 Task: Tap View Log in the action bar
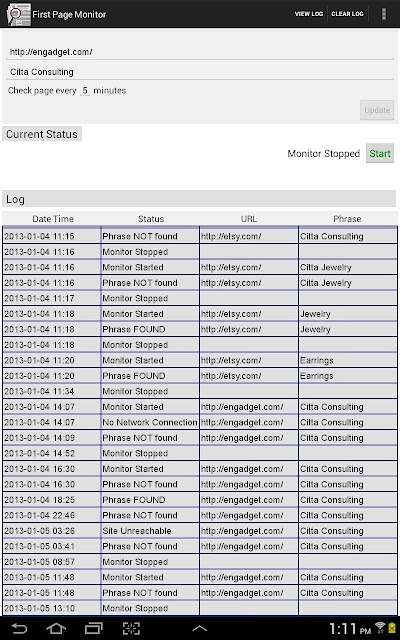click(309, 14)
